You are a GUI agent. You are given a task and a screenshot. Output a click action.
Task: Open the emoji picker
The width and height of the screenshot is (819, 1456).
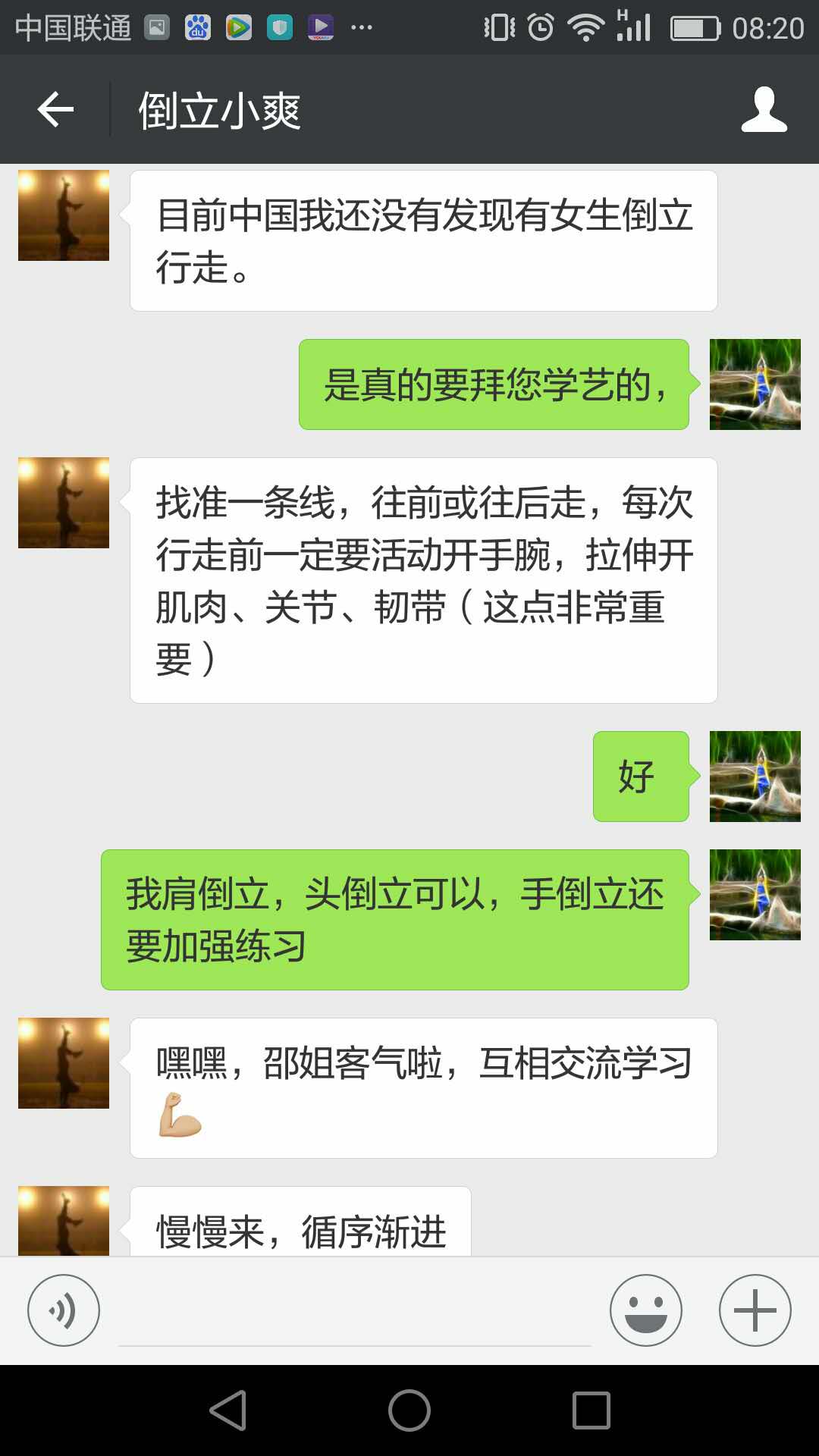coord(645,1310)
